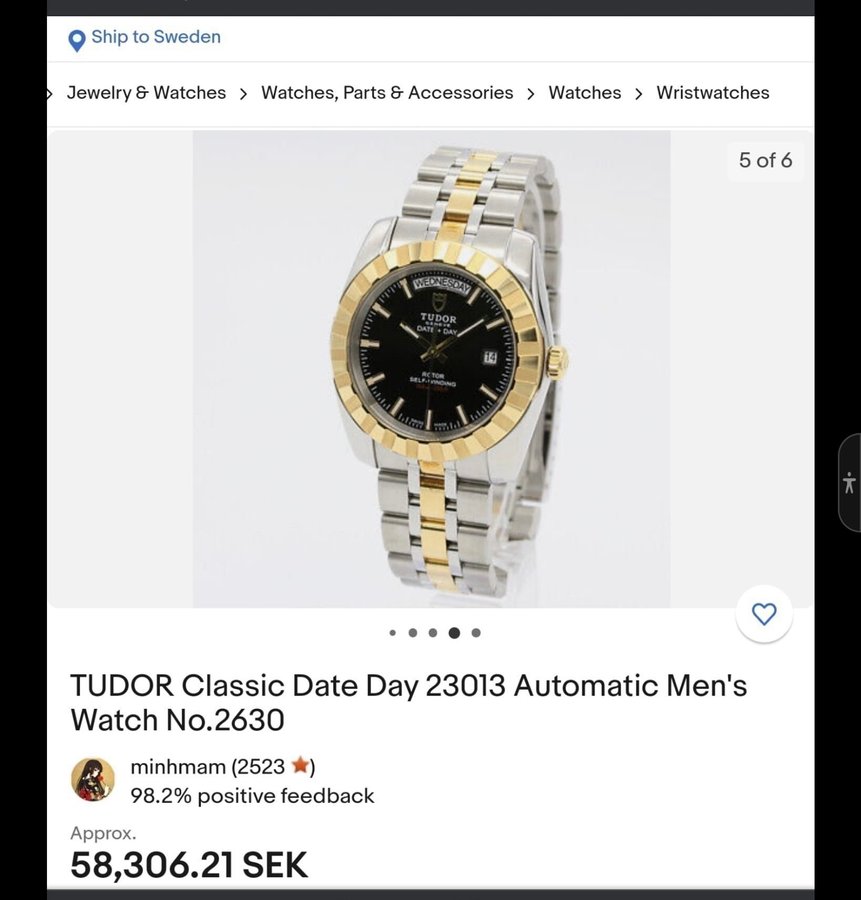Go to Watches, Parts & Accessories category

(387, 93)
